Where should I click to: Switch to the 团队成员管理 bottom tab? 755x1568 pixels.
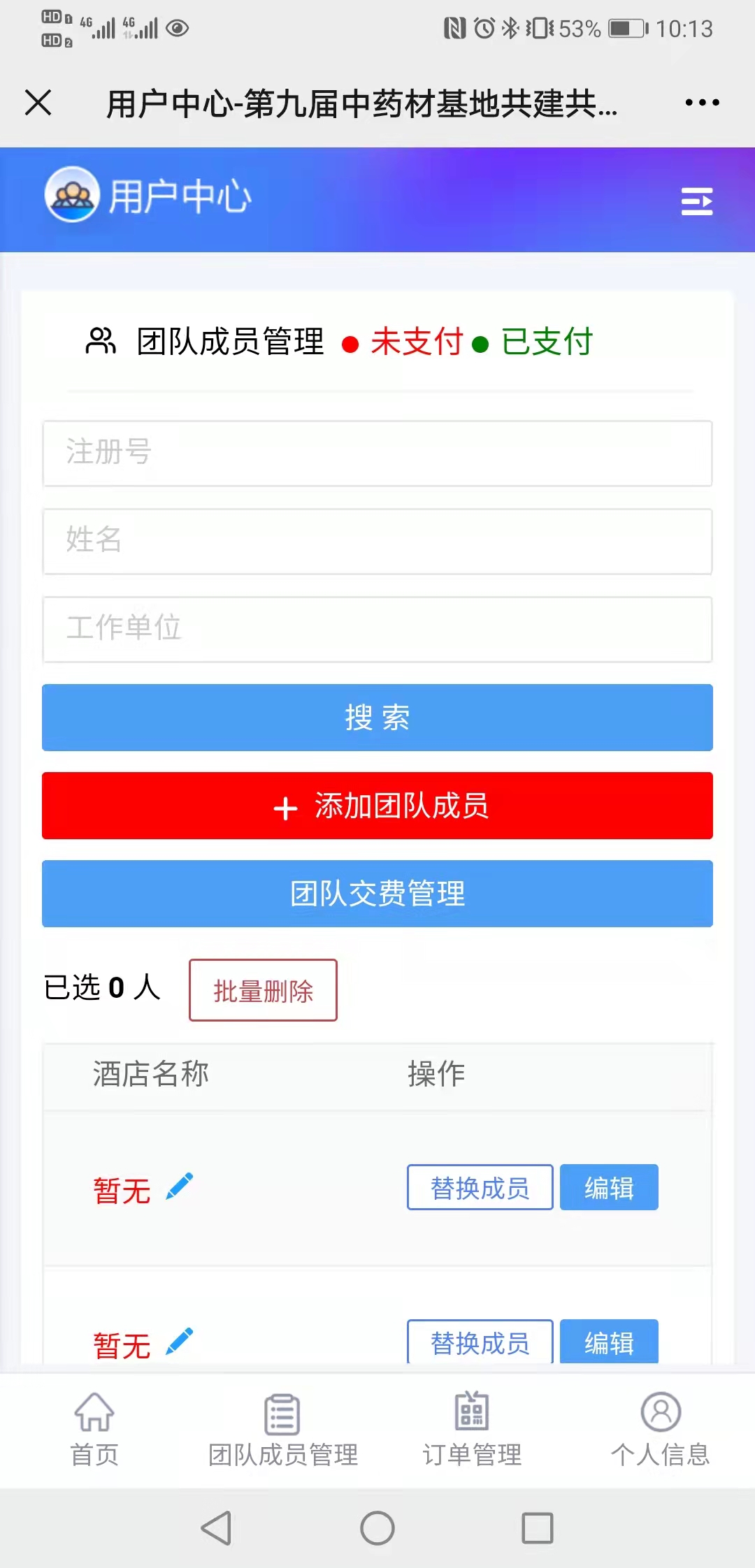coord(283,1429)
